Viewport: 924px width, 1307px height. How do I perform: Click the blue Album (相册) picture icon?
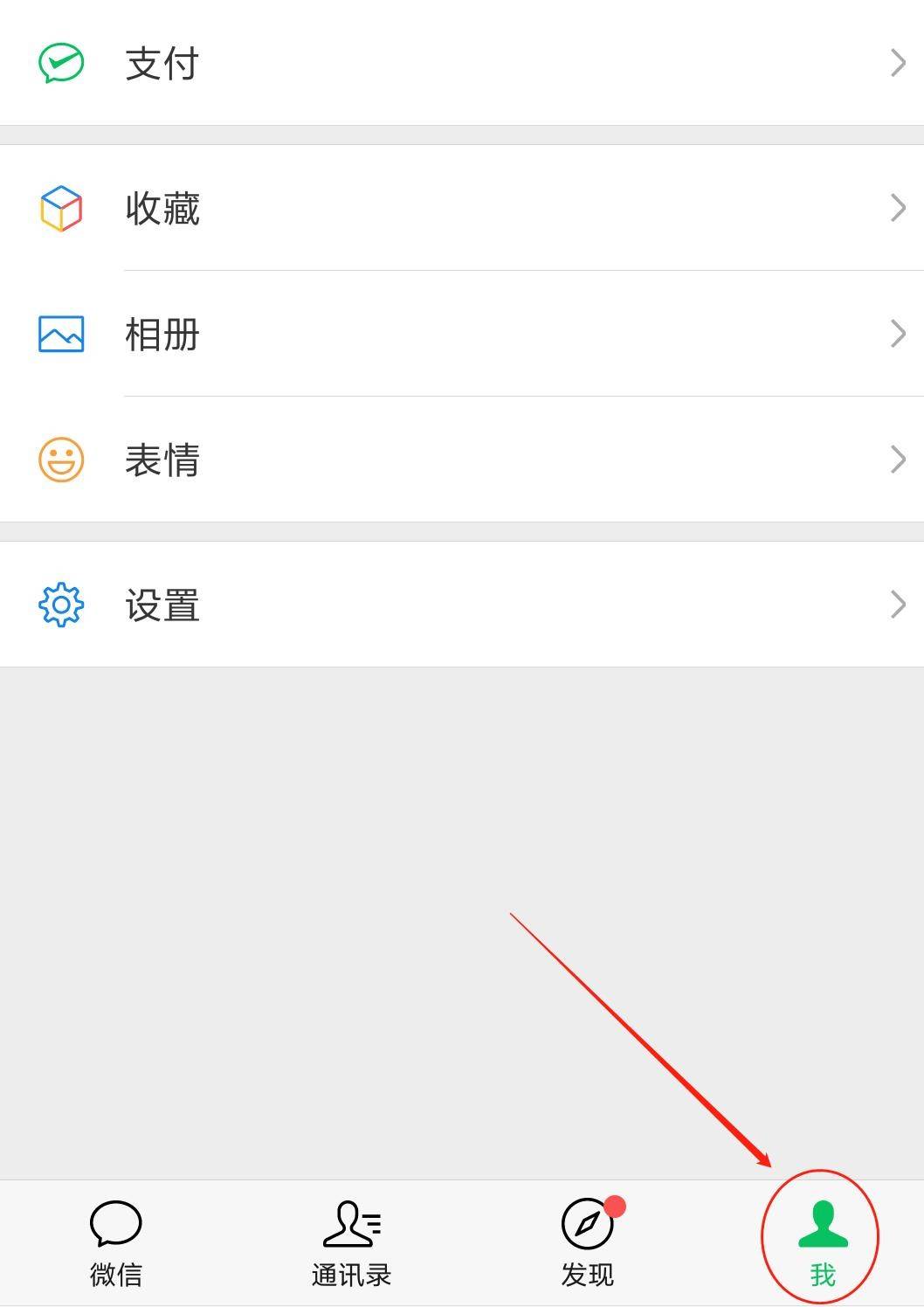point(59,333)
